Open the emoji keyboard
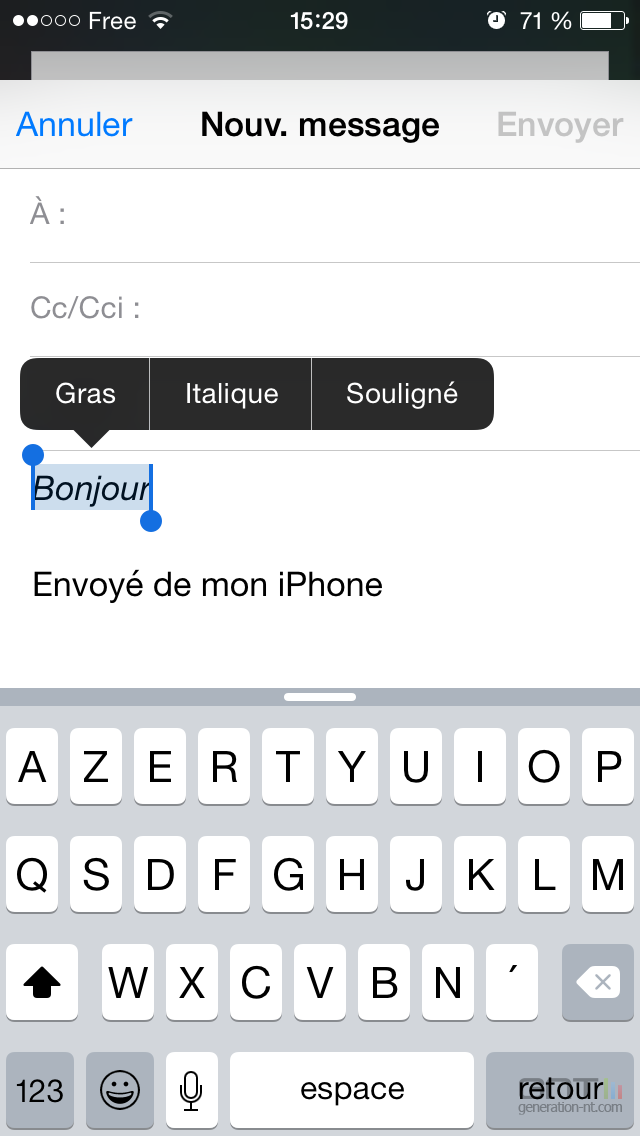 (120, 1090)
